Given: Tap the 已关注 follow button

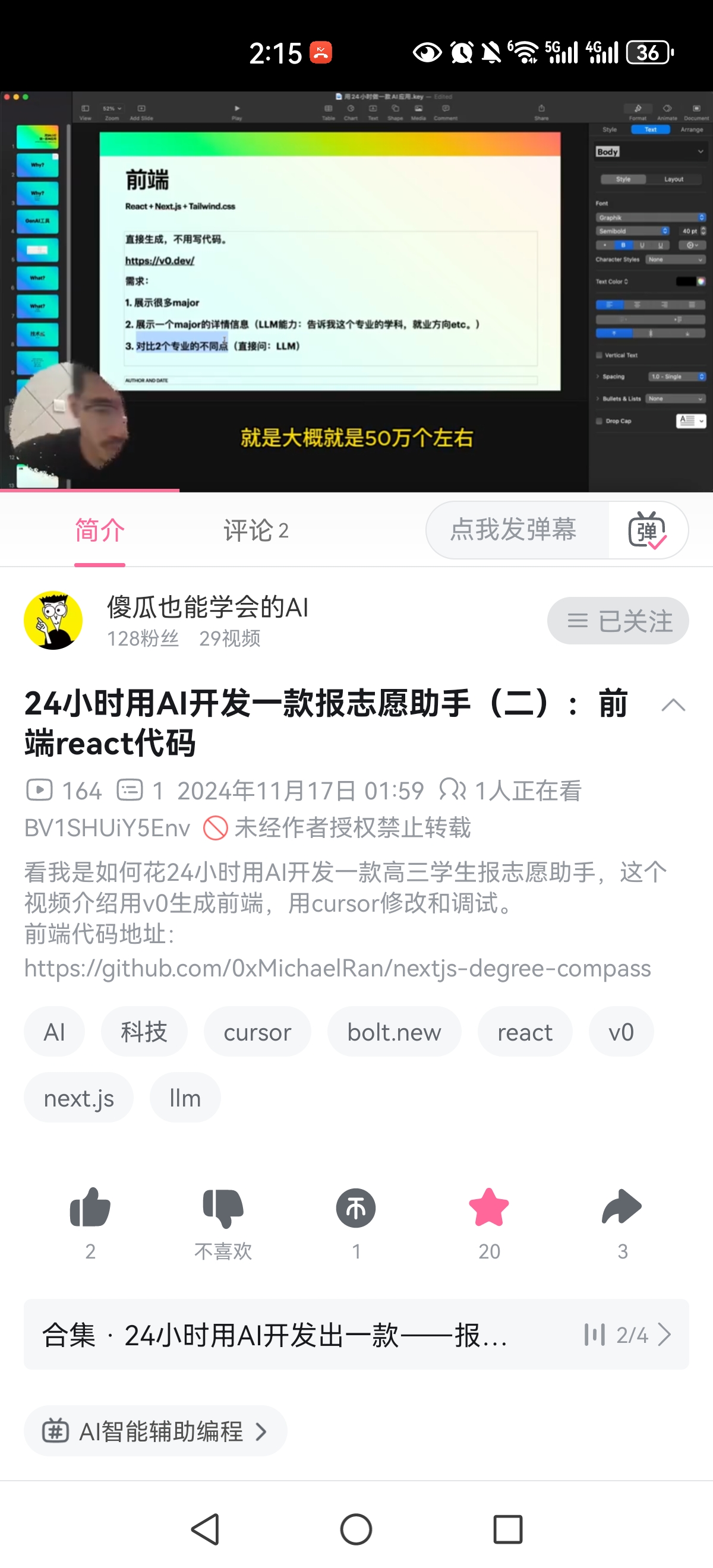Looking at the screenshot, I should (x=617, y=621).
